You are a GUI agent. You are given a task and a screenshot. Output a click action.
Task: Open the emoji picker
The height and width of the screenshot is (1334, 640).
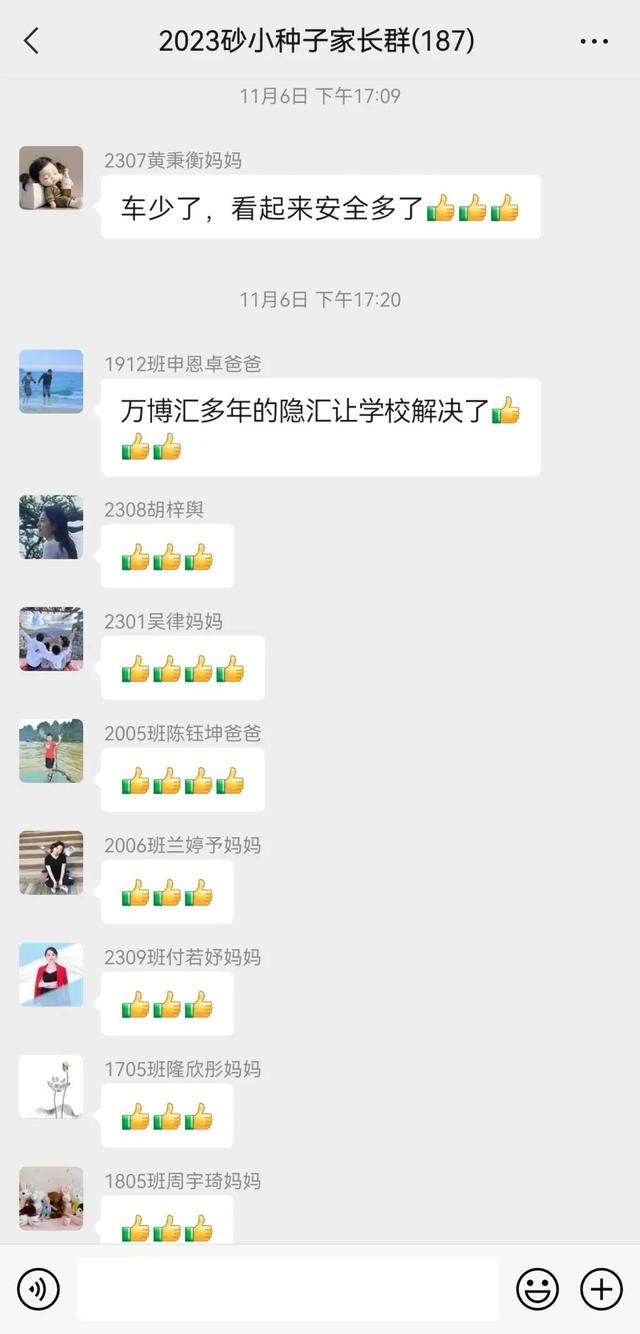pyautogui.click(x=537, y=1289)
